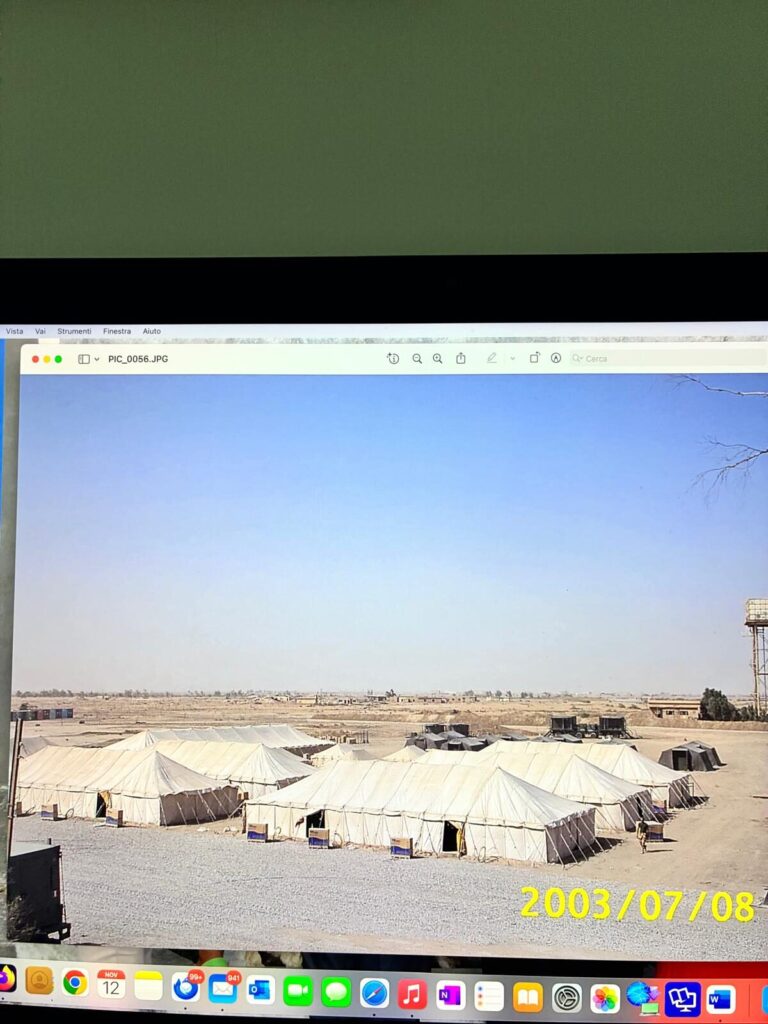Image resolution: width=768 pixels, height=1024 pixels.
Task: Zoom in on the photo
Action: pyautogui.click(x=438, y=358)
